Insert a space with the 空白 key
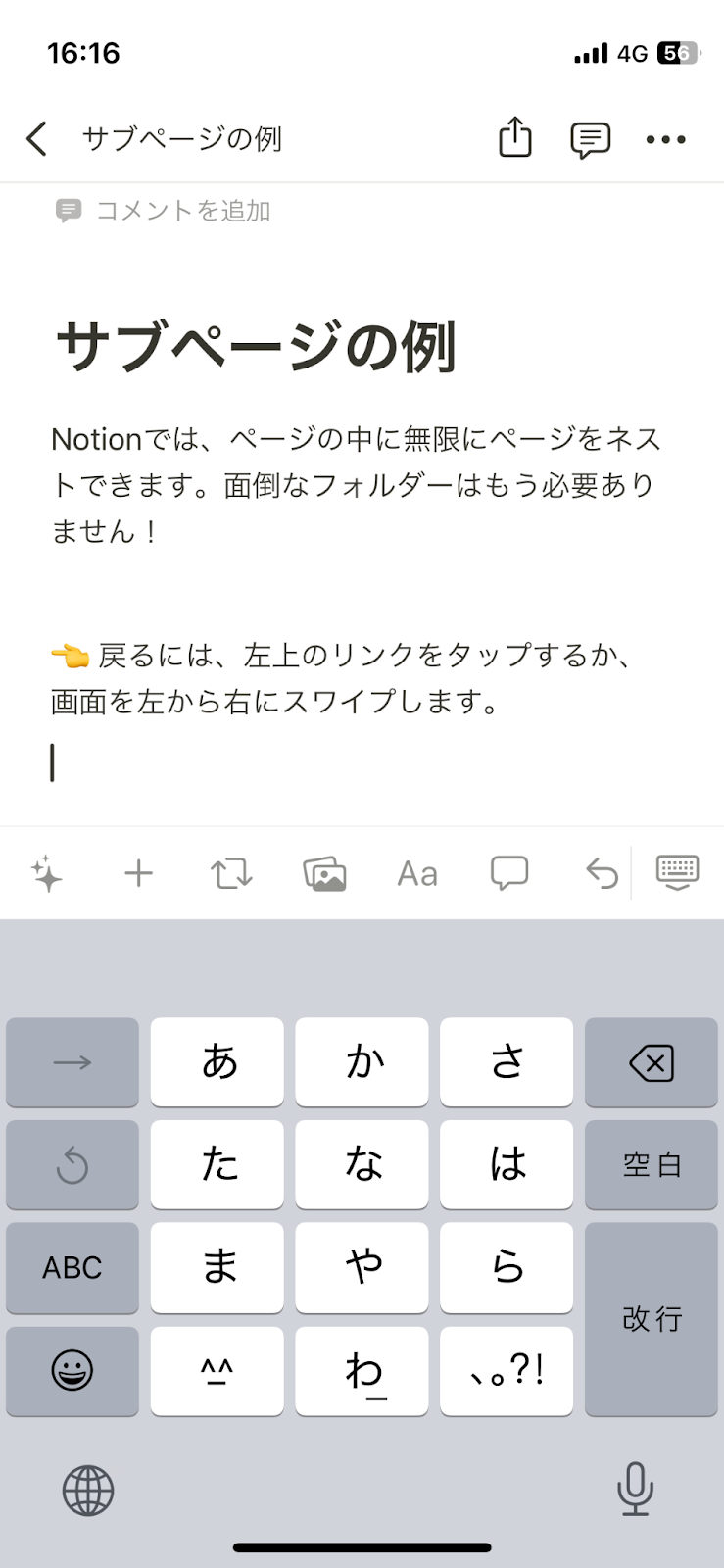The image size is (724, 1568). pos(652,1164)
